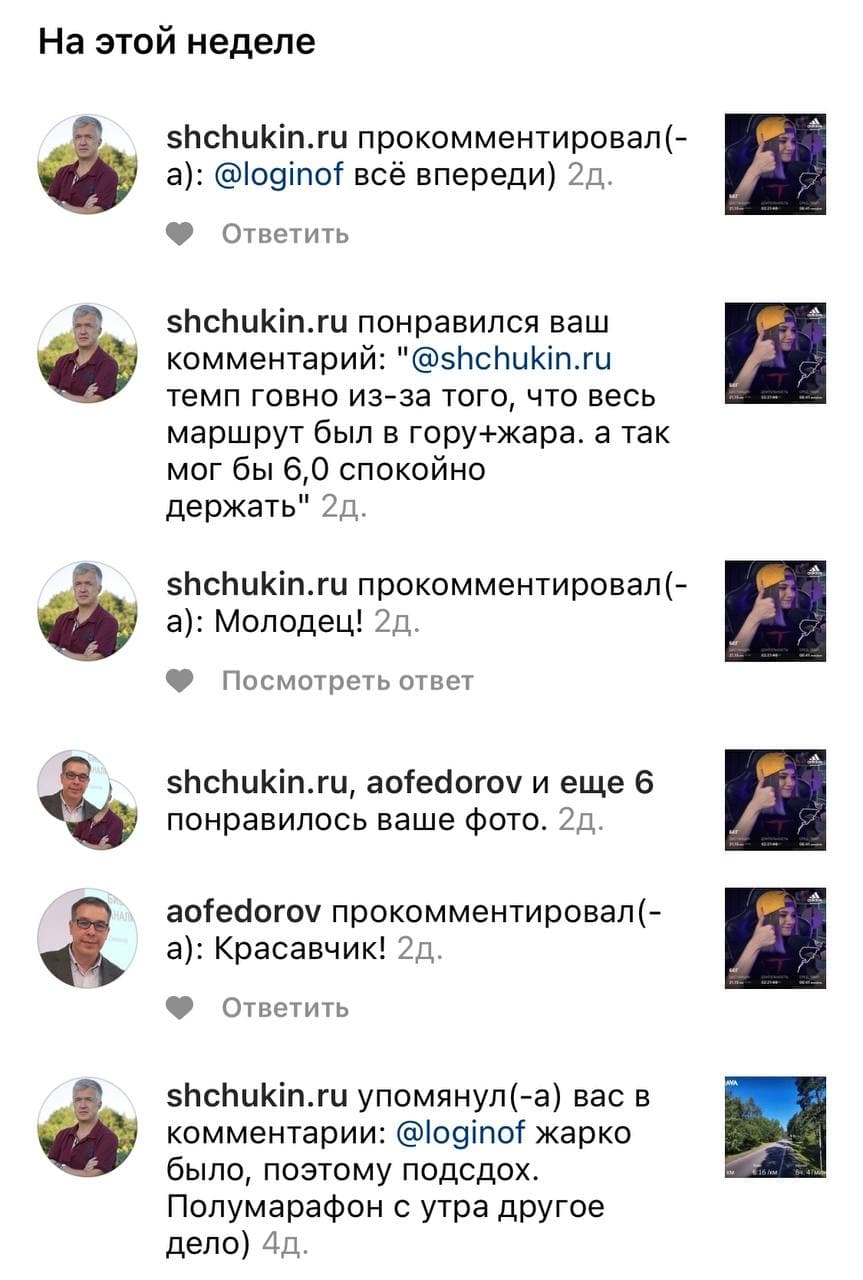Image resolution: width=863 pixels, height=1280 pixels.
Task: Open the @loginof mention in "жарко было" comment
Action: (x=461, y=1133)
